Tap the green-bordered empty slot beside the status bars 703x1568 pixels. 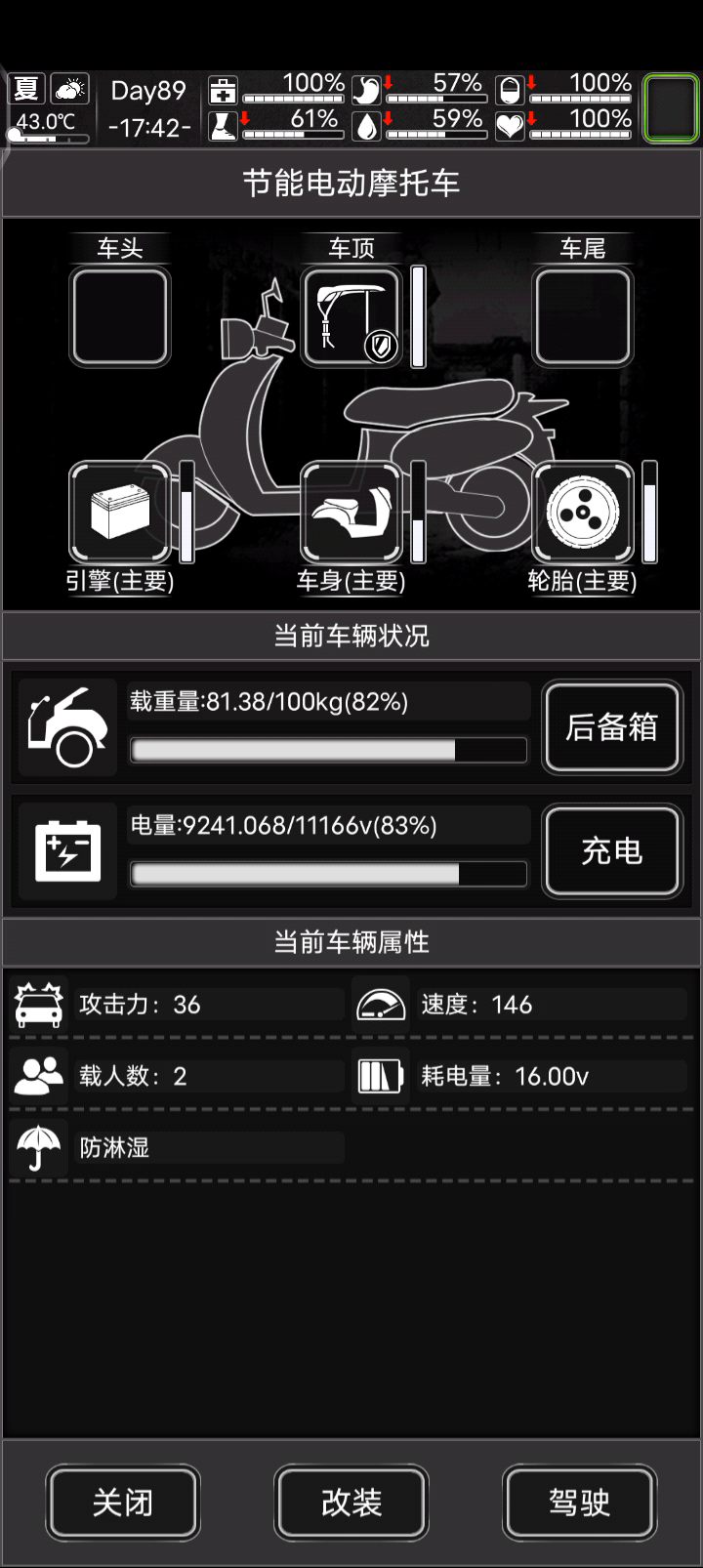(671, 108)
